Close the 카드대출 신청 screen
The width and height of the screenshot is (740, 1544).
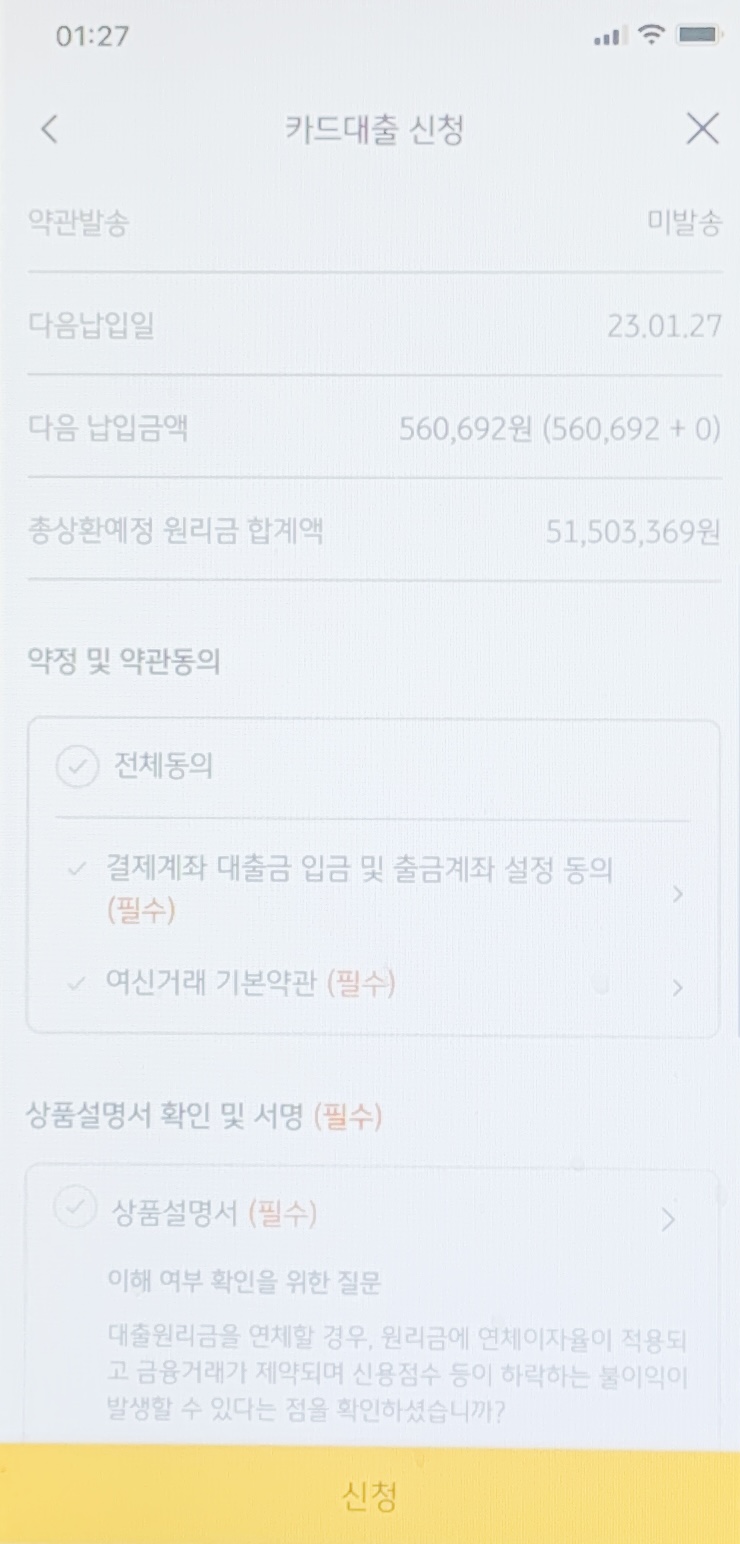[x=702, y=128]
